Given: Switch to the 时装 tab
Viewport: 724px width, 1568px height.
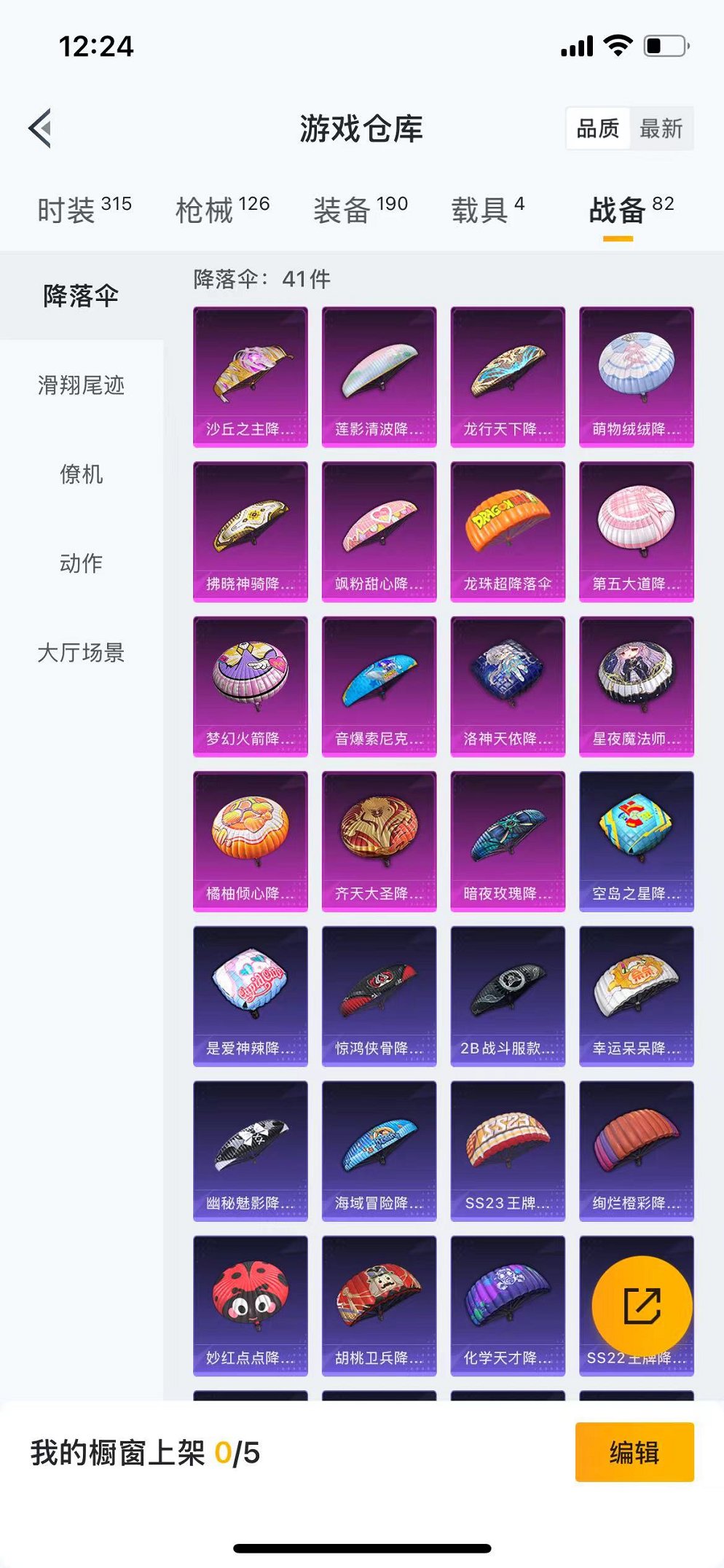Looking at the screenshot, I should coord(84,210).
